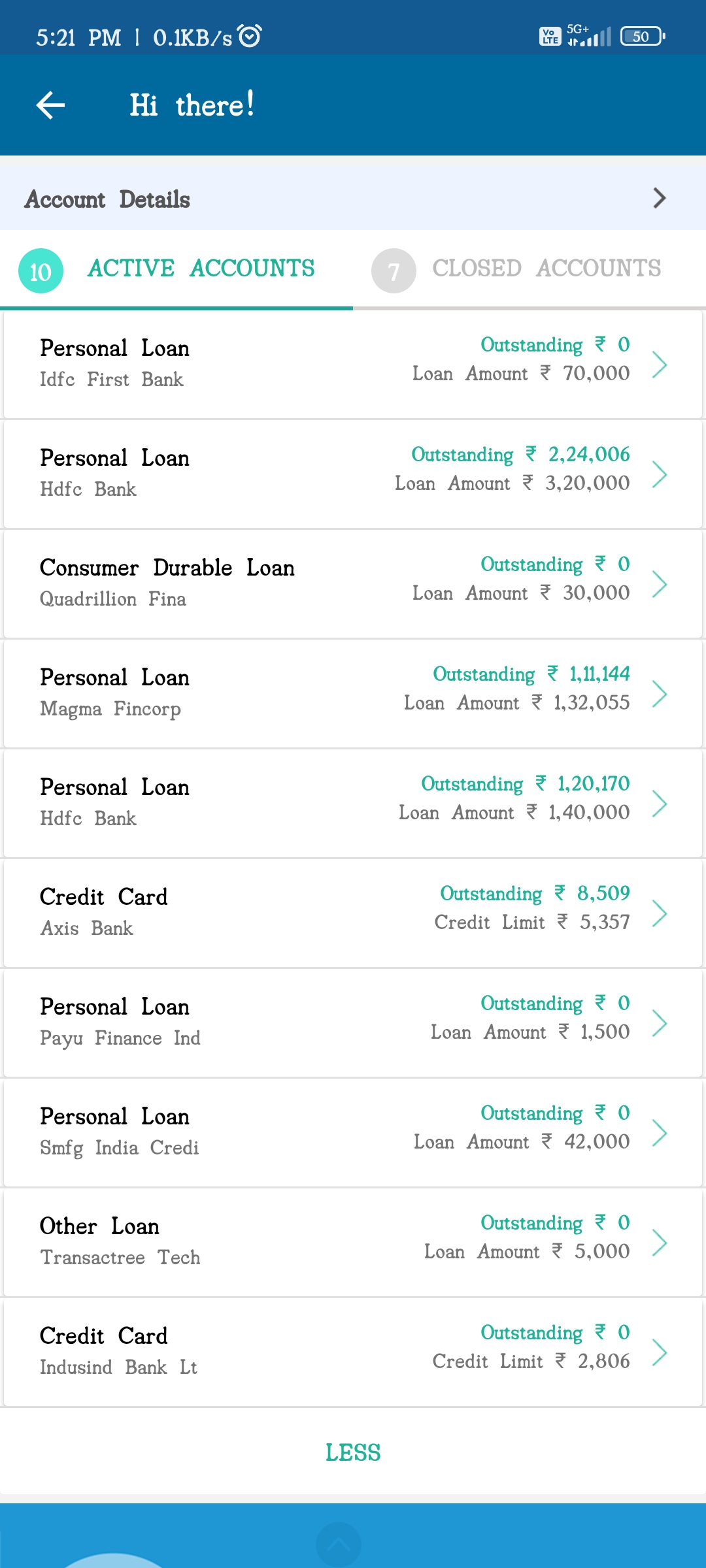The width and height of the screenshot is (706, 1568).
Task: Open the Axis Bank credit card
Action: [353, 913]
